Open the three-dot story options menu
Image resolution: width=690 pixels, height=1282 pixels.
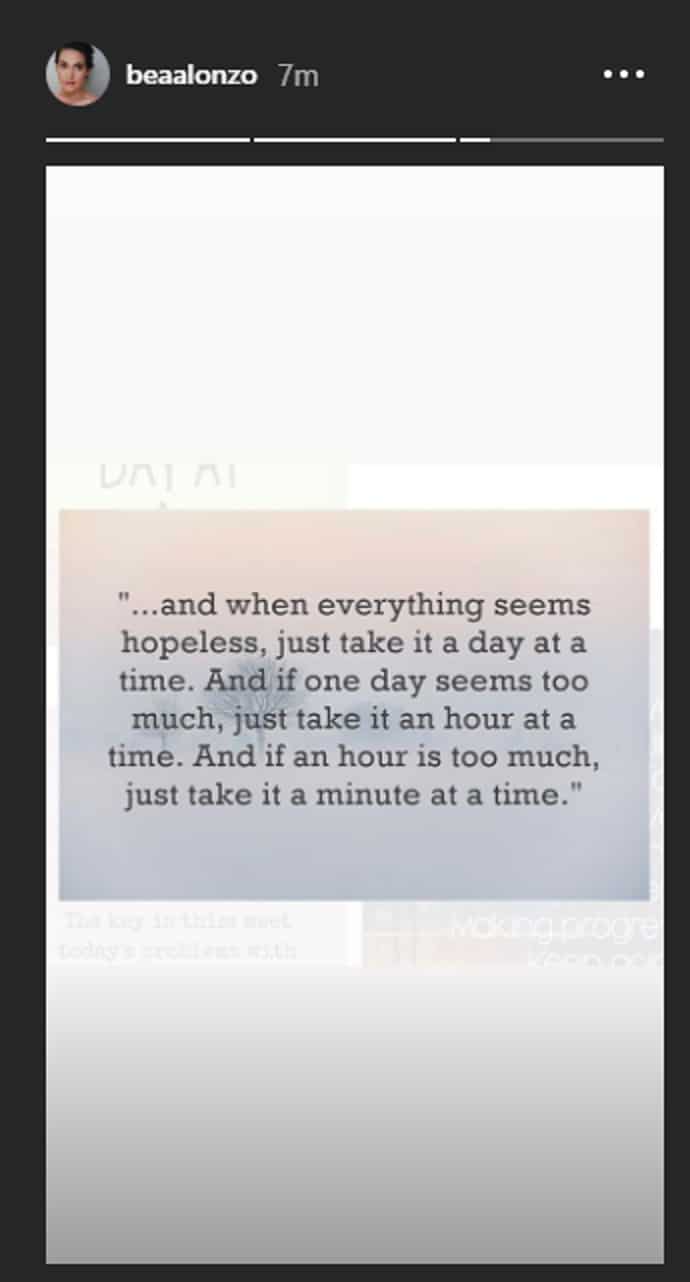point(623,75)
